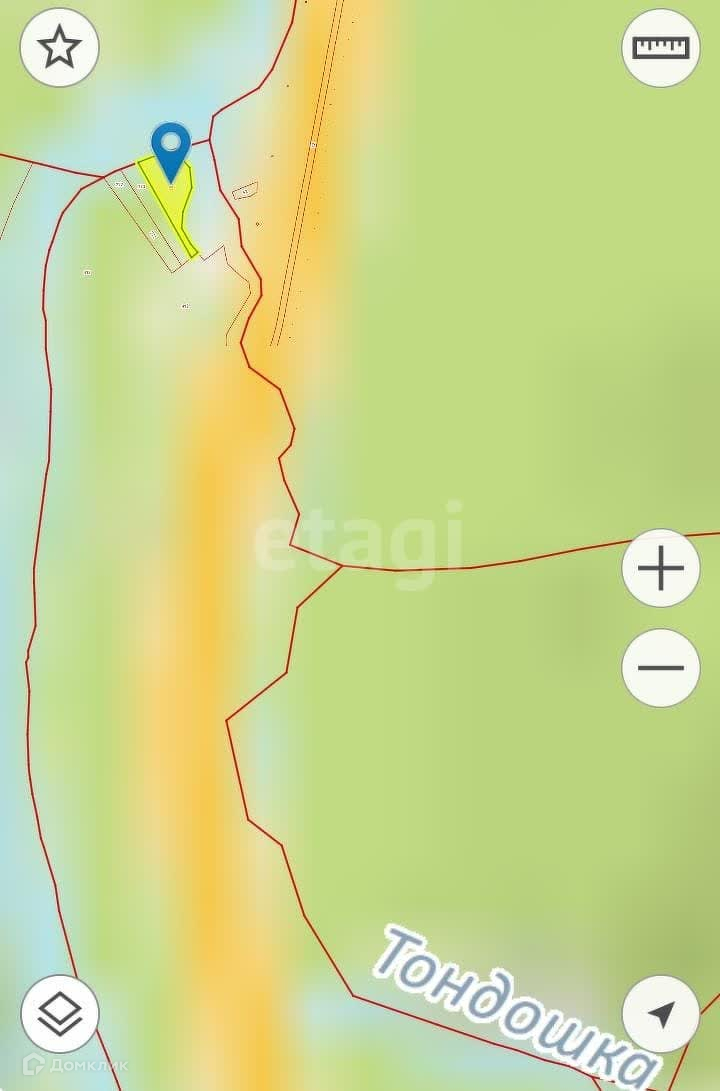The width and height of the screenshot is (720, 1091).
Task: Tap the blue pin on the highlighted plot
Action: [171, 148]
